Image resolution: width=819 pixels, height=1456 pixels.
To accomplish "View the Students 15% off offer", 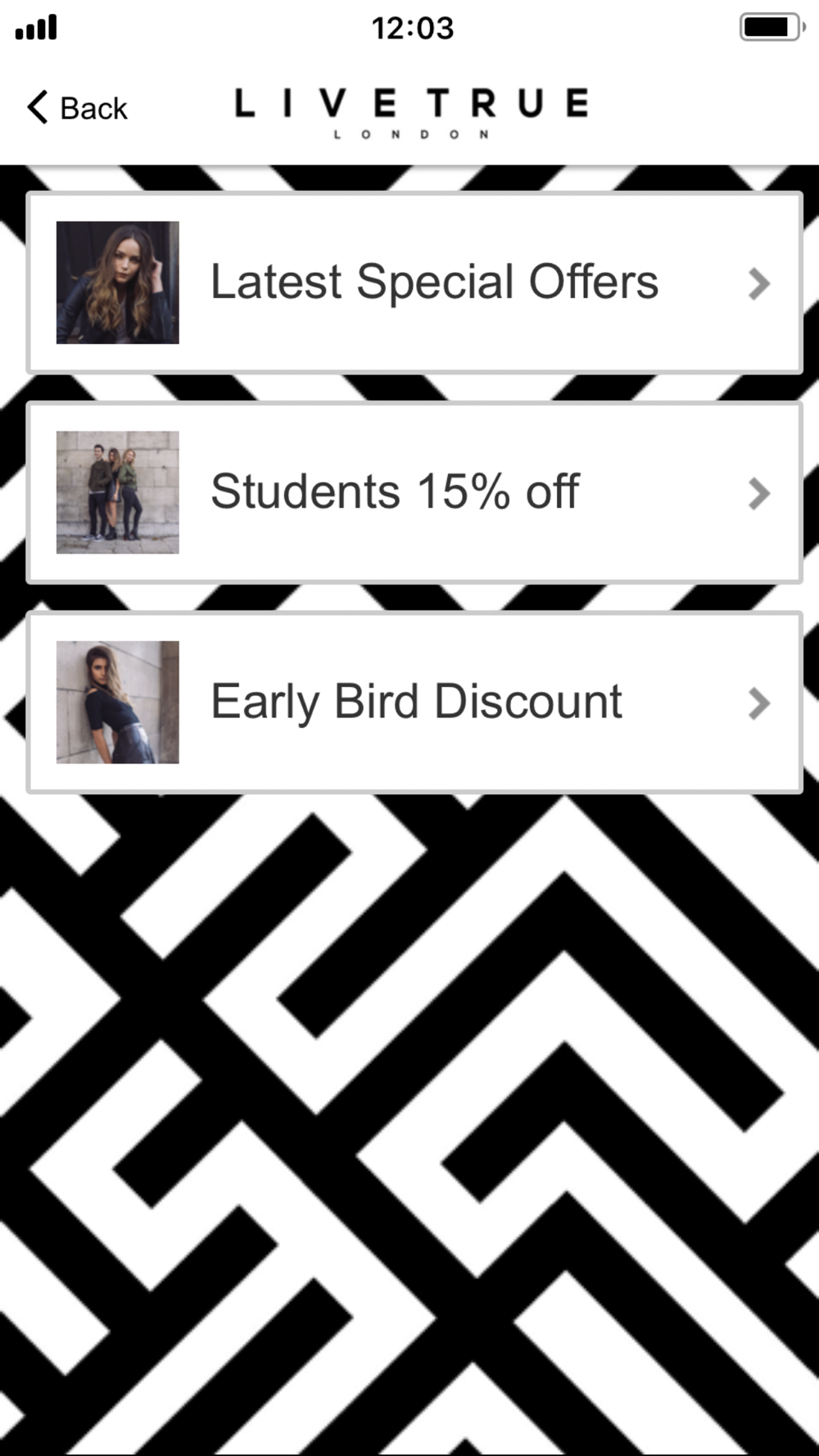I will pyautogui.click(x=414, y=492).
